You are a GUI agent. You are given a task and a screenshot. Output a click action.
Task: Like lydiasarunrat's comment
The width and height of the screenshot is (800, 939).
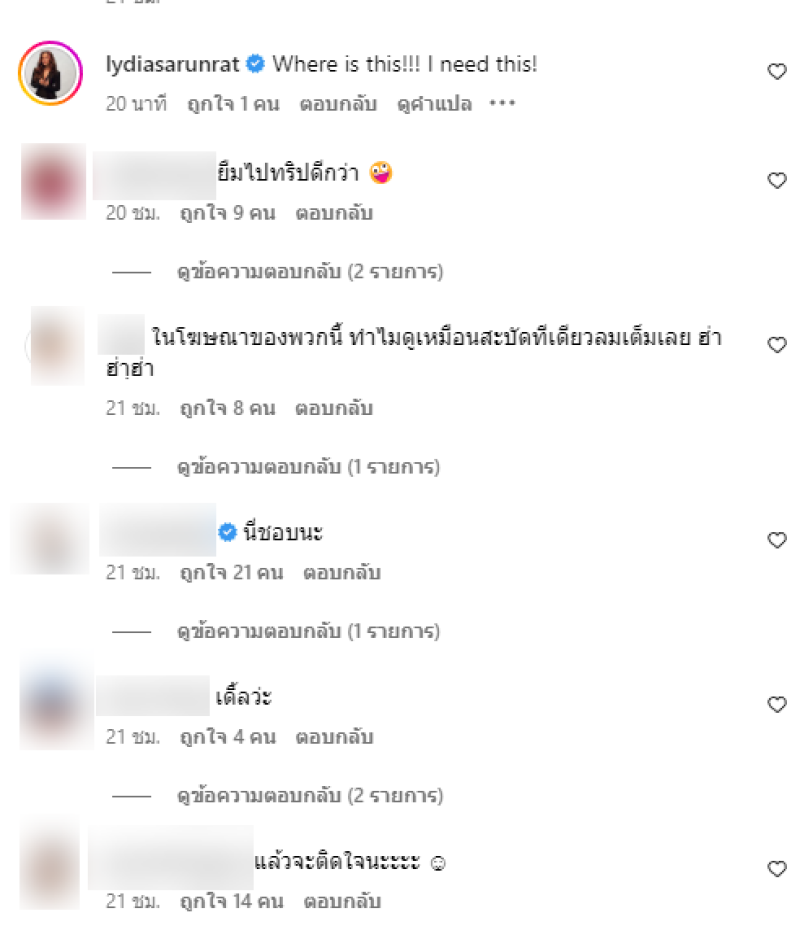pos(776,71)
